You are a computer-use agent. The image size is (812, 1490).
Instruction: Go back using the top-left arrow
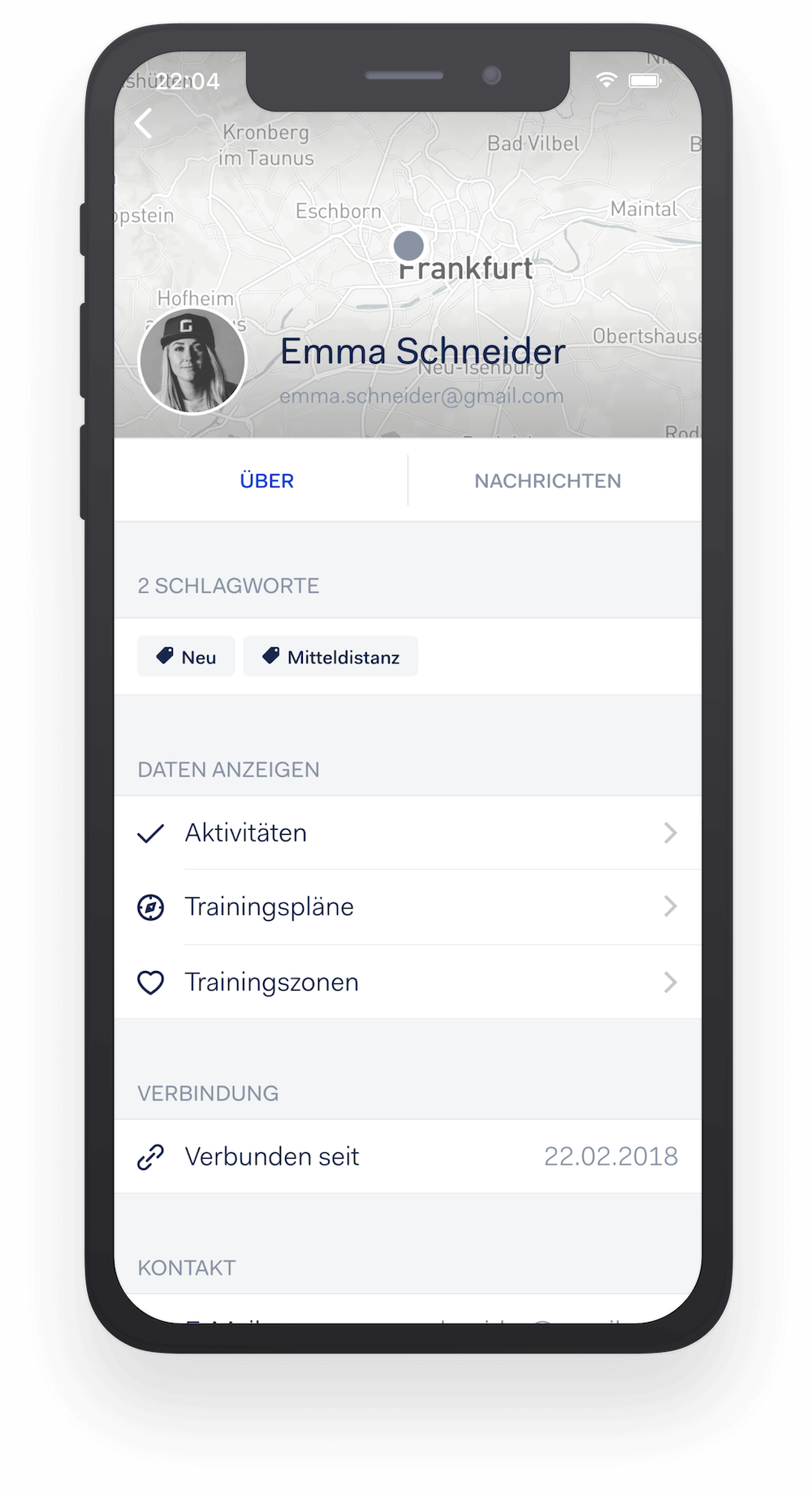(144, 124)
